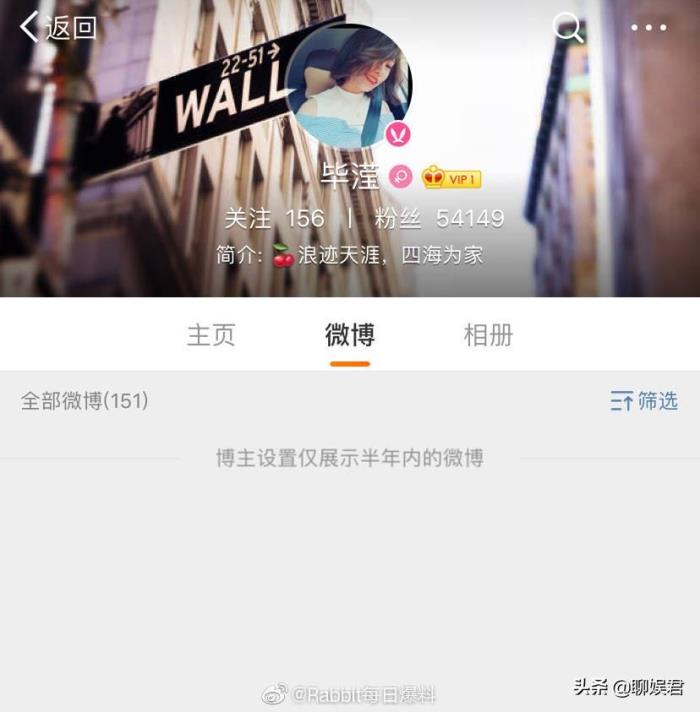Open the search magnifier icon
Screen dimensions: 700x712
(x=568, y=28)
